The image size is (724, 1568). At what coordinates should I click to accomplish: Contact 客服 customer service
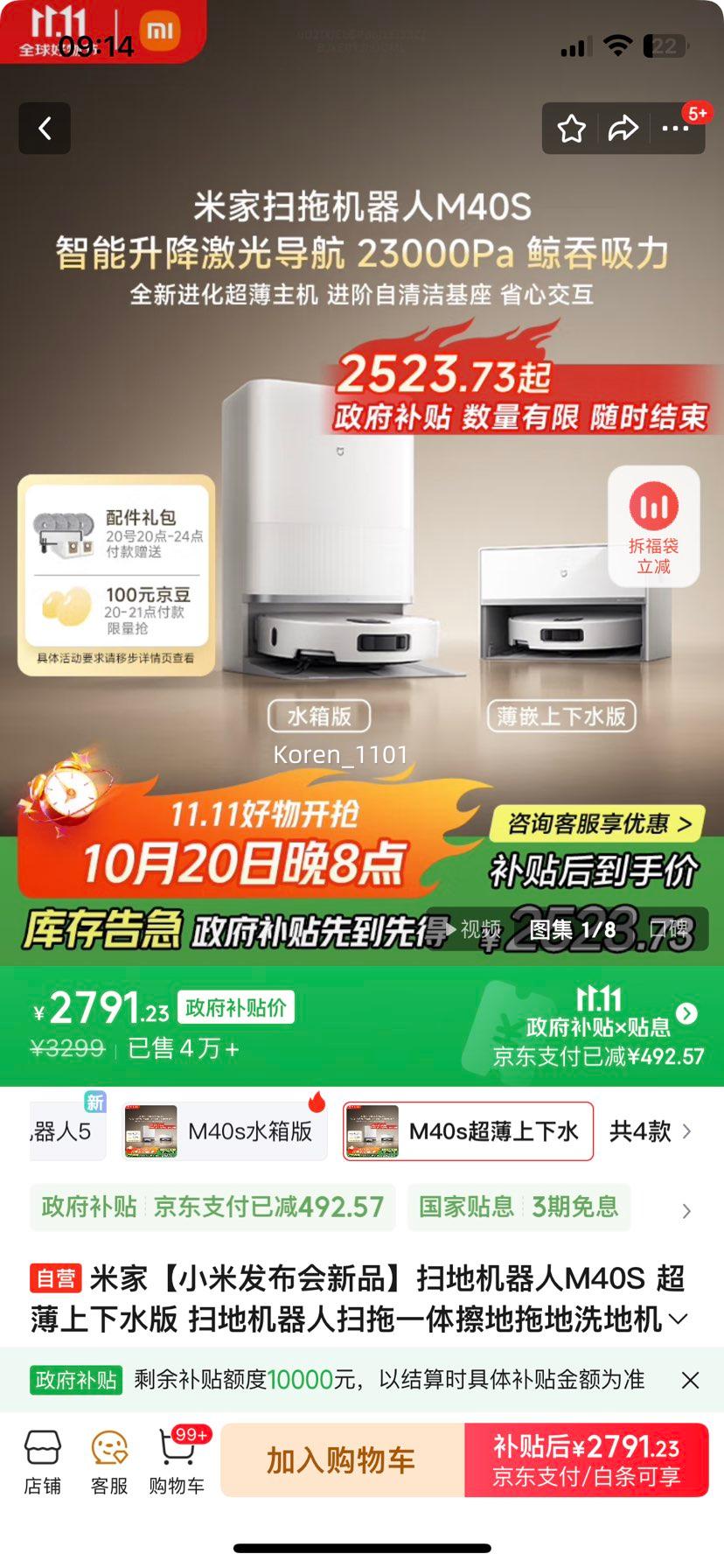tap(109, 1462)
